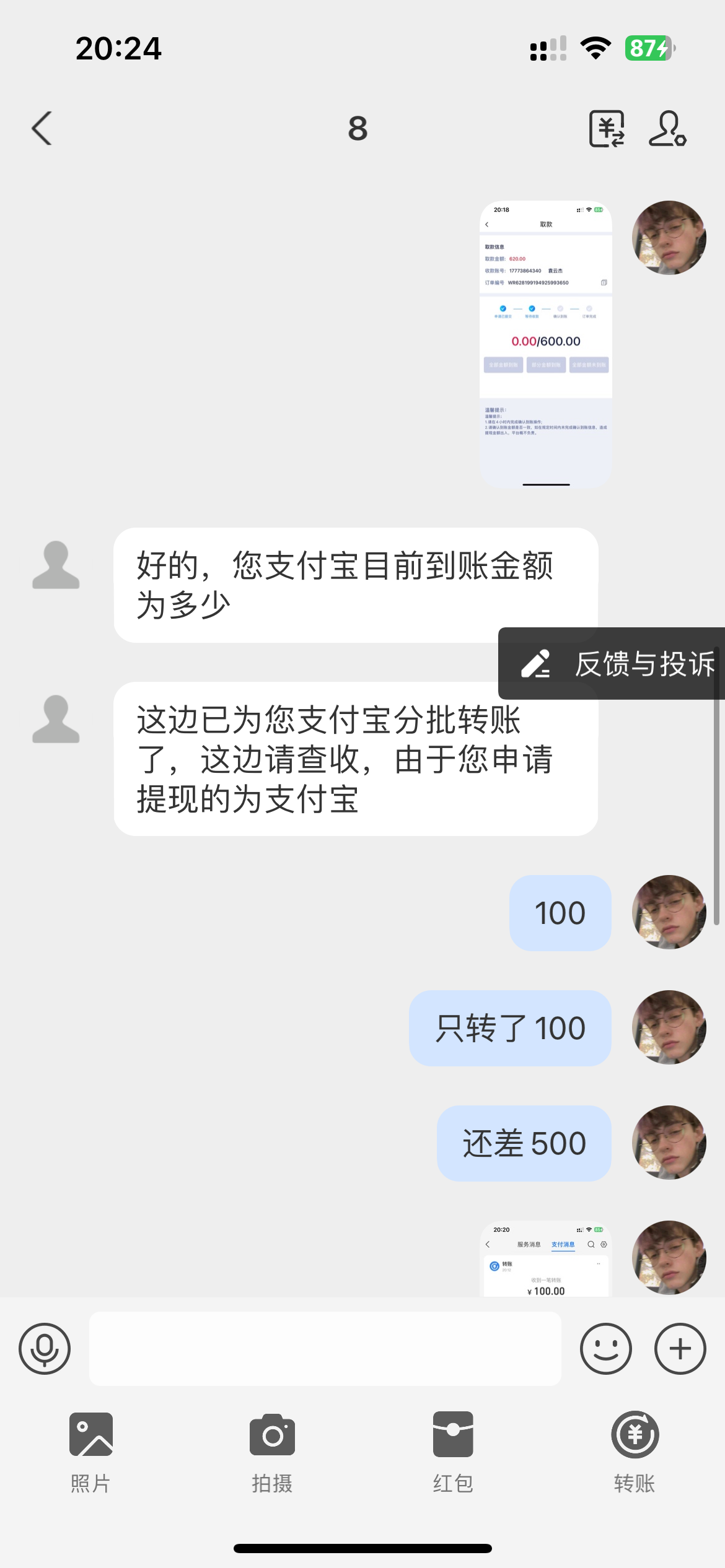
Task: Open the emoji picker
Action: (x=605, y=1348)
